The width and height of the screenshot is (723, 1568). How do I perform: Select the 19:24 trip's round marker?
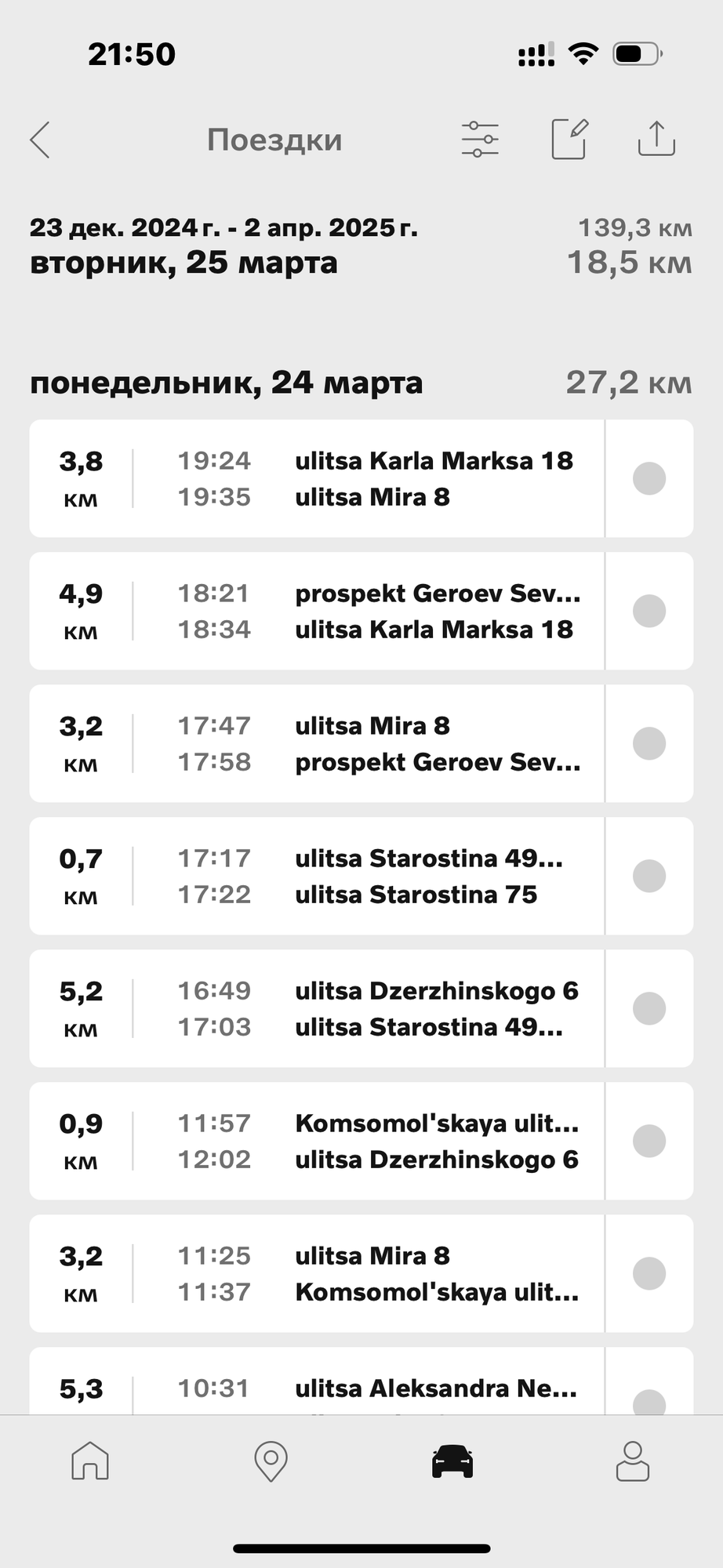649,478
